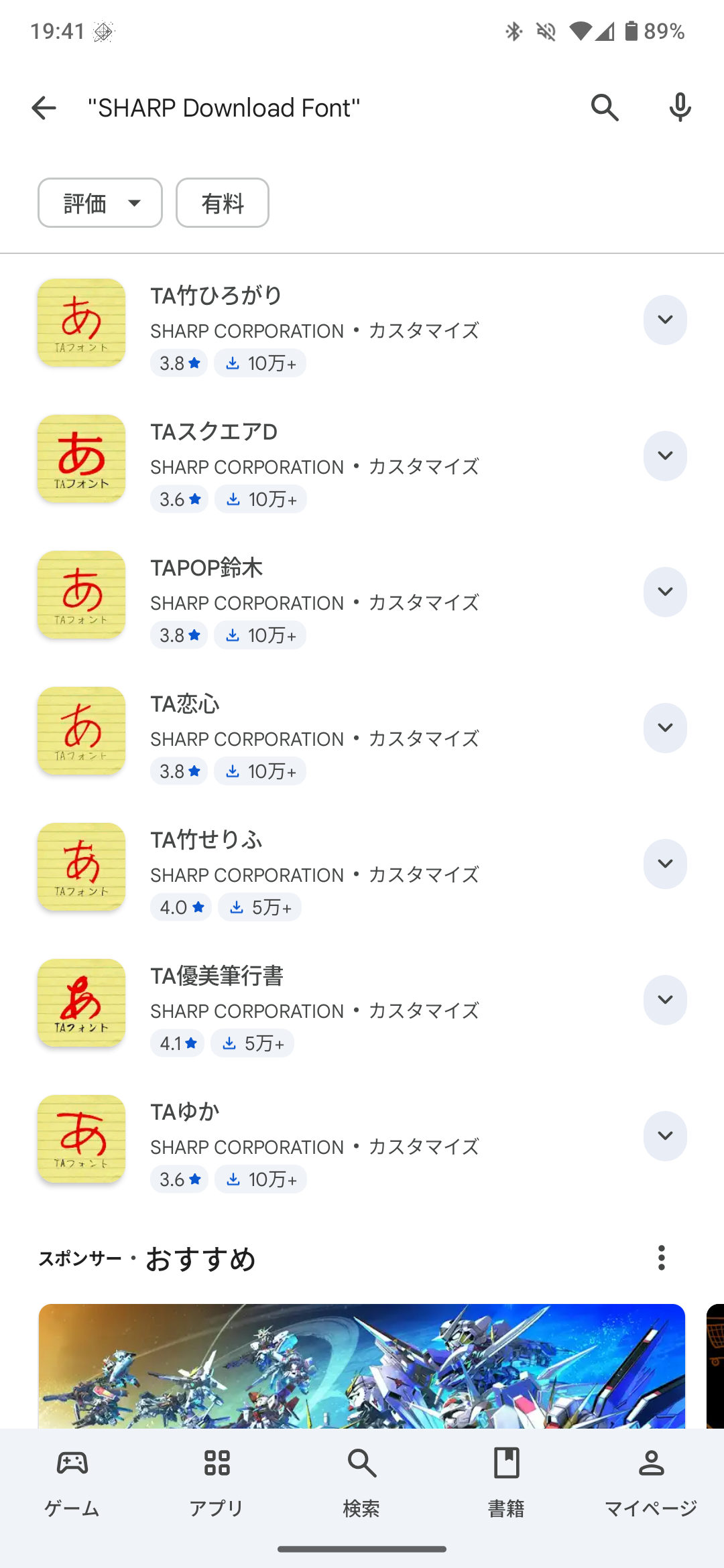Open the overflow menu beside おすすめ

(x=662, y=1258)
